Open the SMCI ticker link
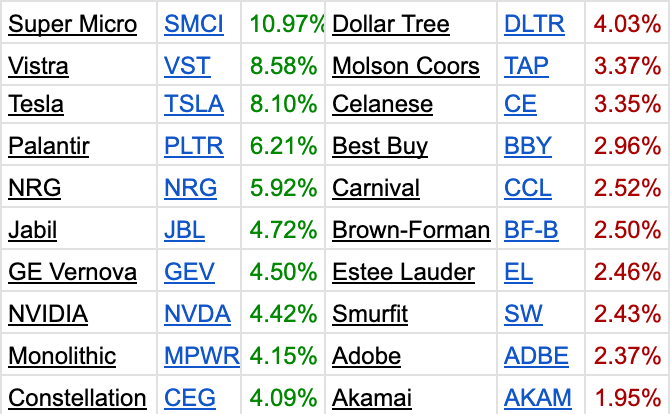The width and height of the screenshot is (670, 414). [194, 25]
